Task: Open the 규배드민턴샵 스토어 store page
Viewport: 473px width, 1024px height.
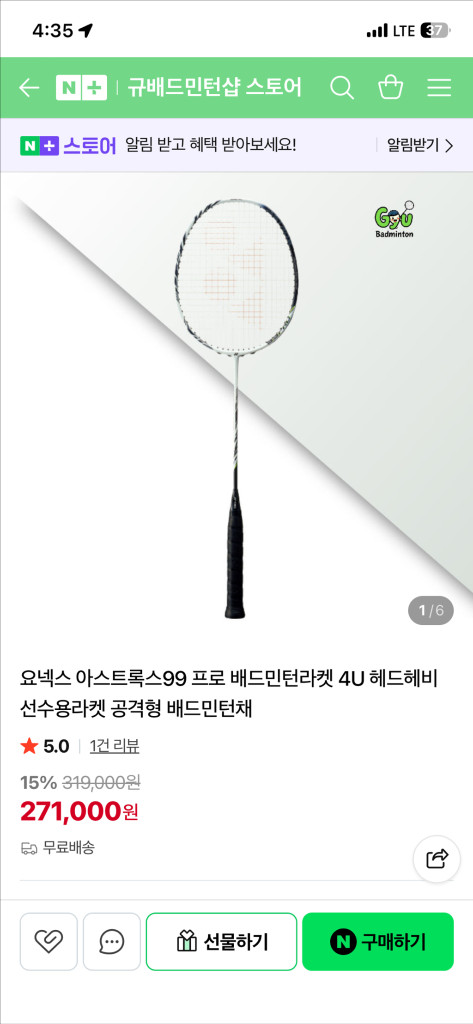Action: click(x=215, y=88)
